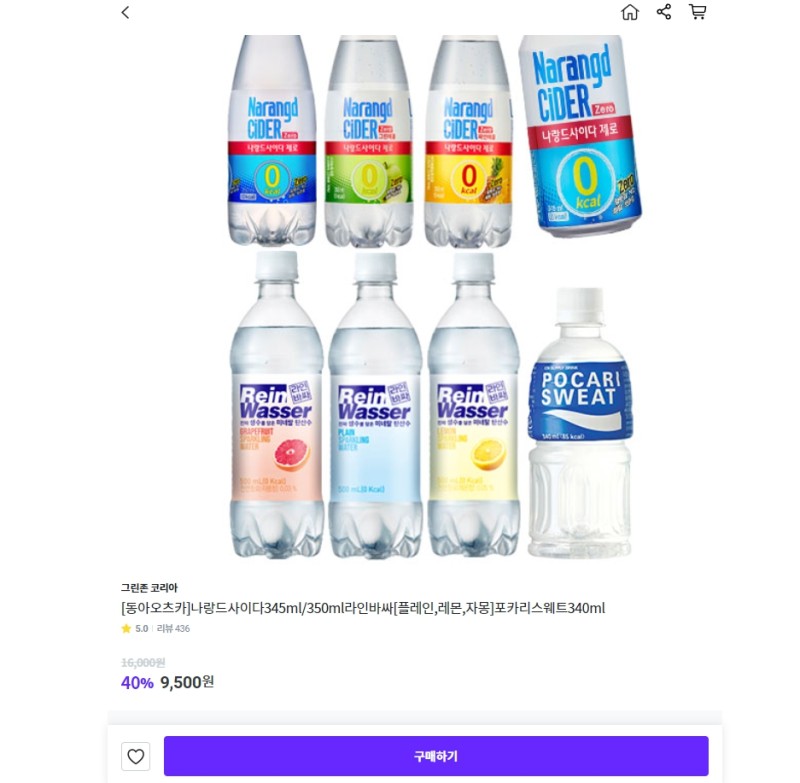800x783 pixels.
Task: Go back using the top-left arrow
Action: (125, 13)
